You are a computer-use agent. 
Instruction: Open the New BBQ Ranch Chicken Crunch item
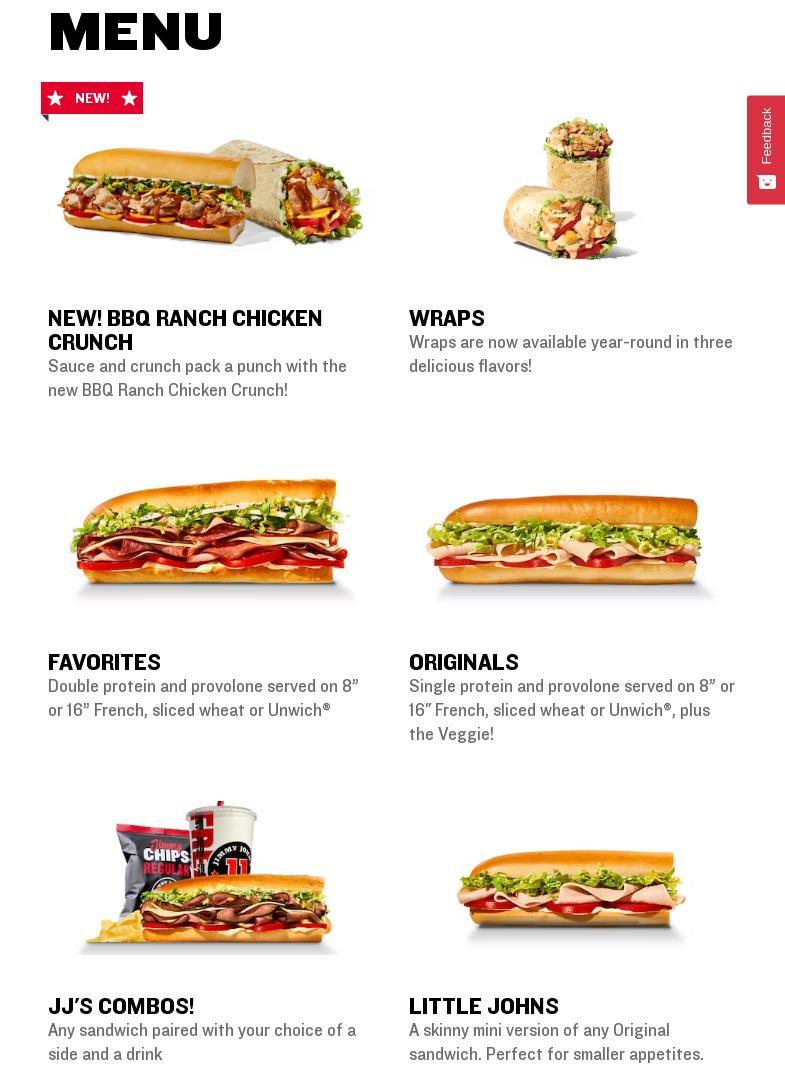(184, 330)
